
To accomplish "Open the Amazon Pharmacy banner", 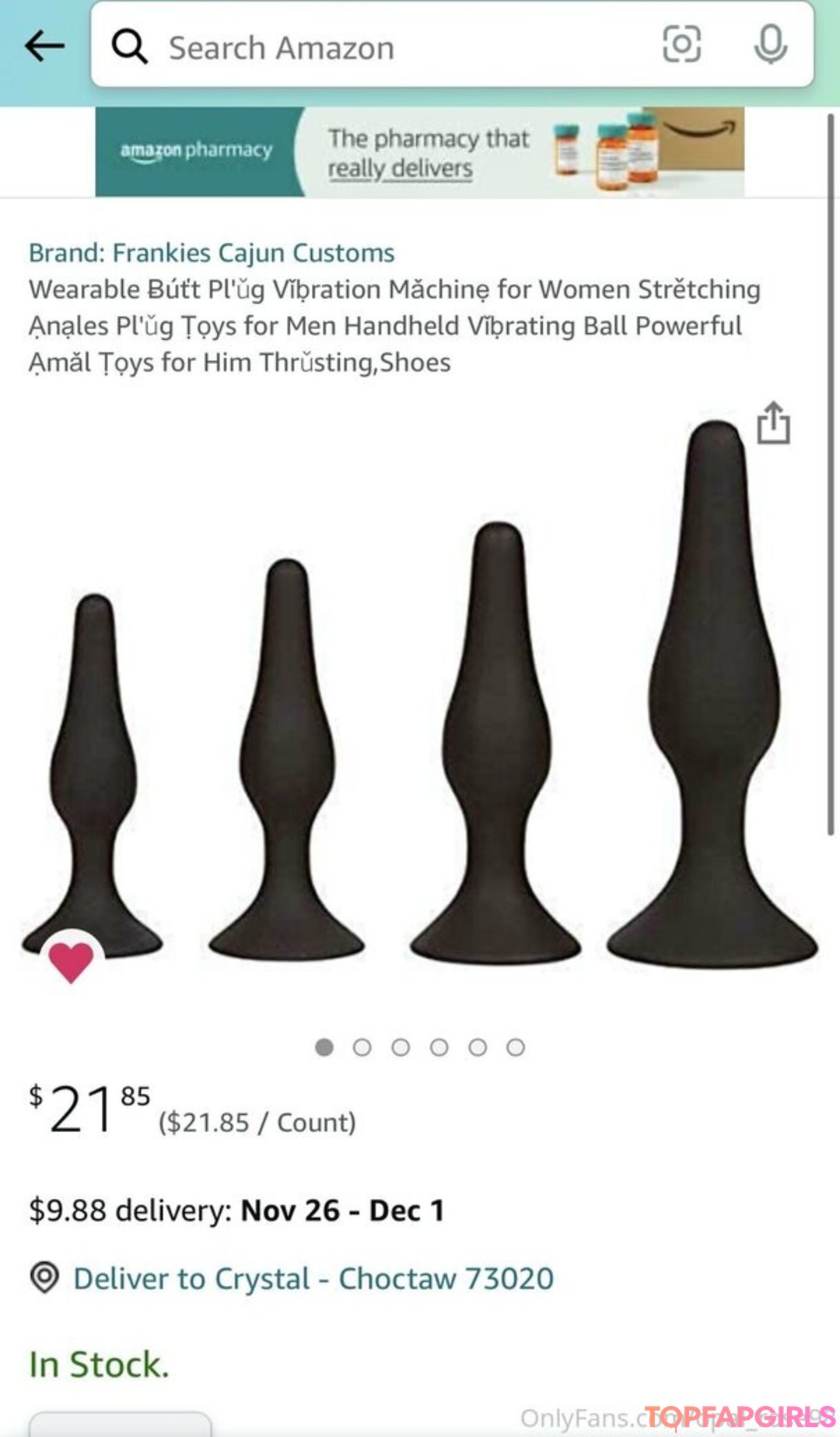I will point(420,152).
